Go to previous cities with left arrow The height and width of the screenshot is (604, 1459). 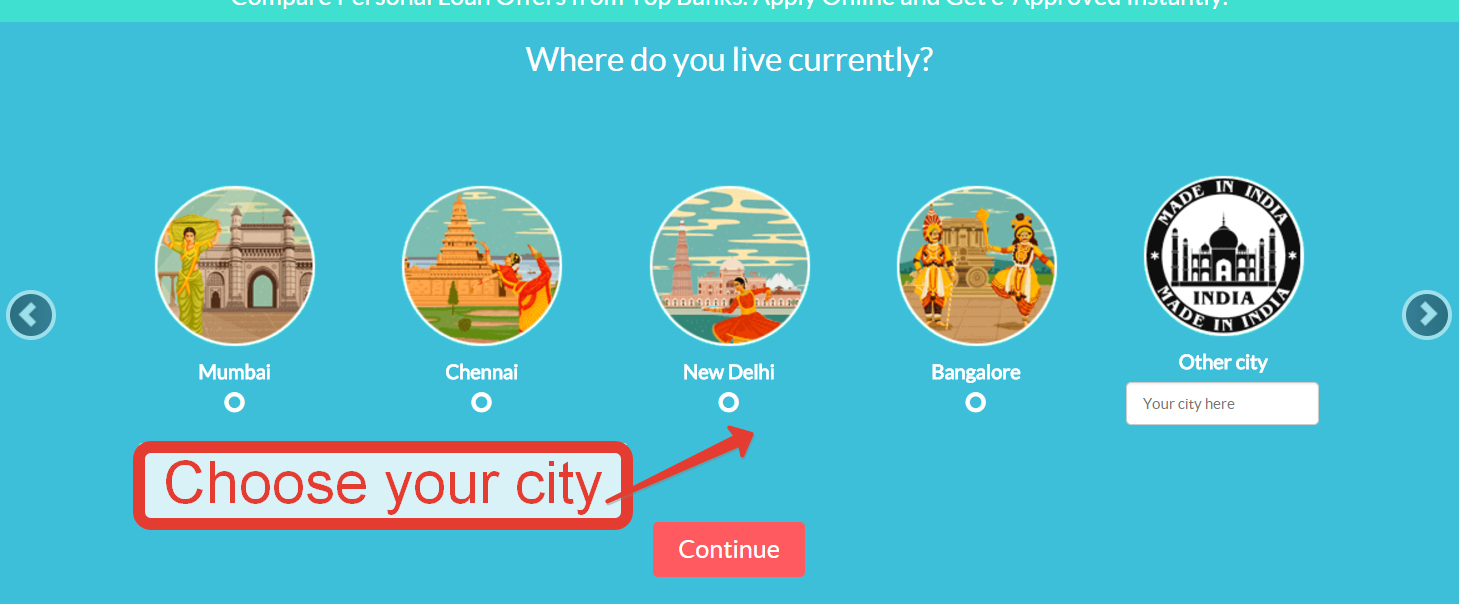tap(30, 316)
